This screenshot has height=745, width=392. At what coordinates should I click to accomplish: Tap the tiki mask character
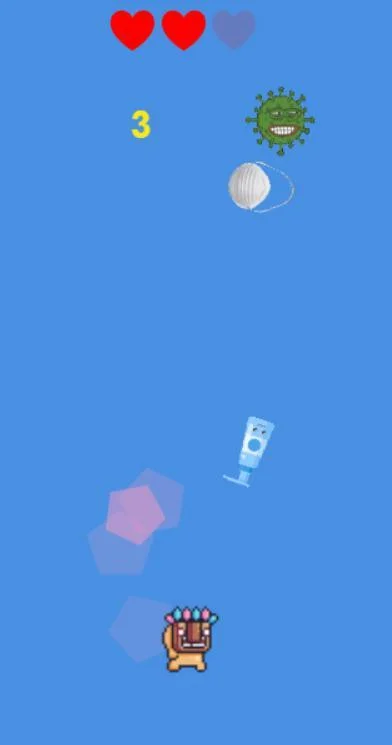[190, 639]
